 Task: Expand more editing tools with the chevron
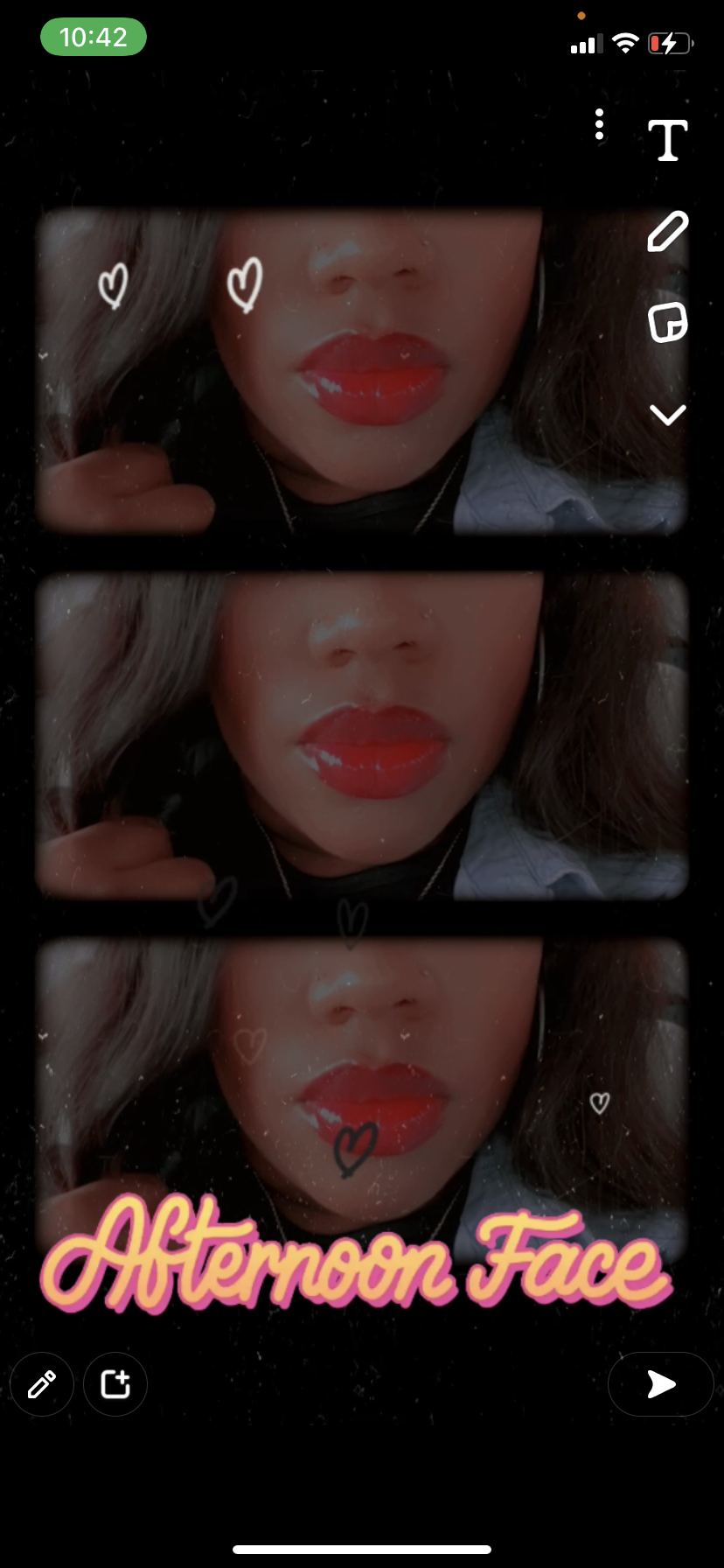pos(668,414)
